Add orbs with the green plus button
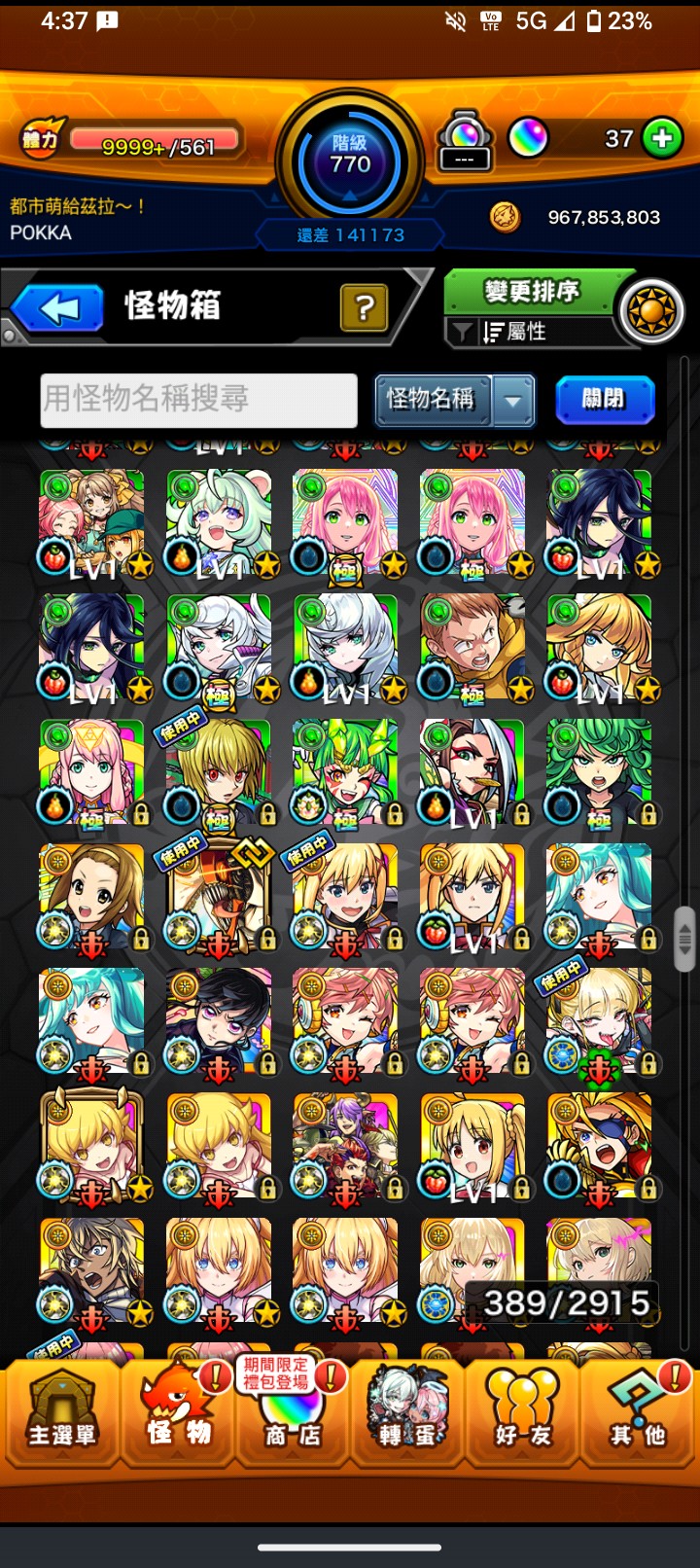 tap(663, 138)
